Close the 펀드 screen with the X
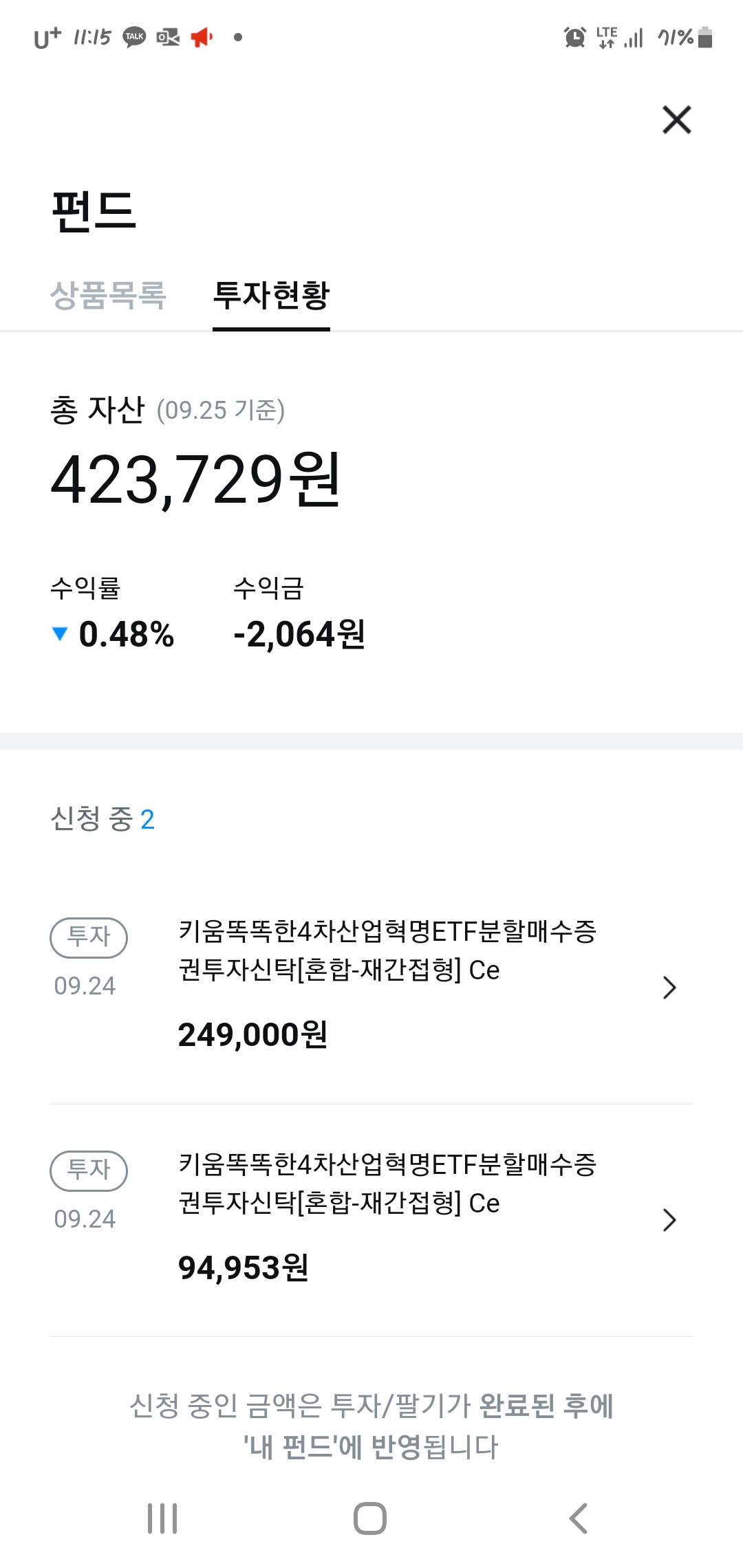The width and height of the screenshot is (743, 1568). (676, 120)
